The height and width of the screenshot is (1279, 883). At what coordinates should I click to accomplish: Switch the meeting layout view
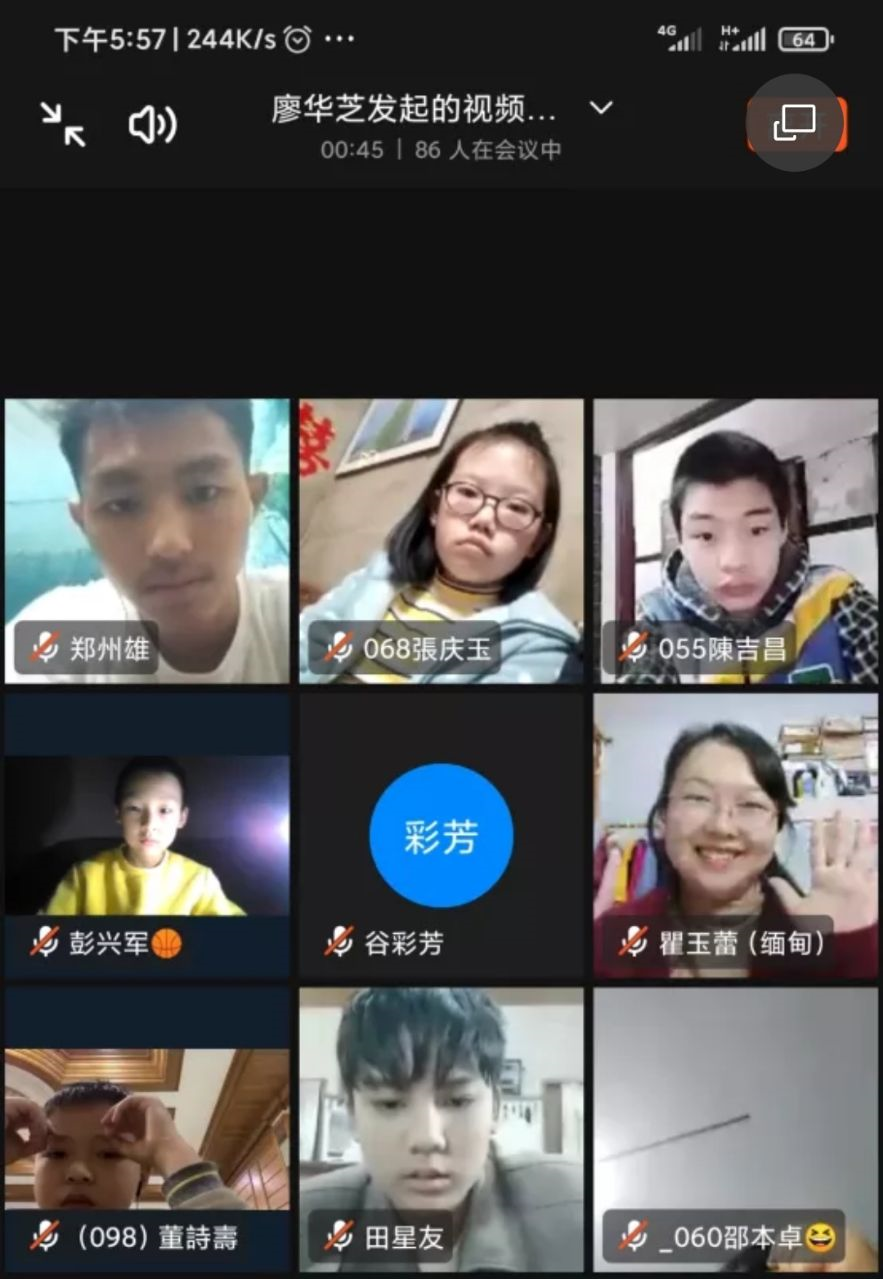point(795,123)
